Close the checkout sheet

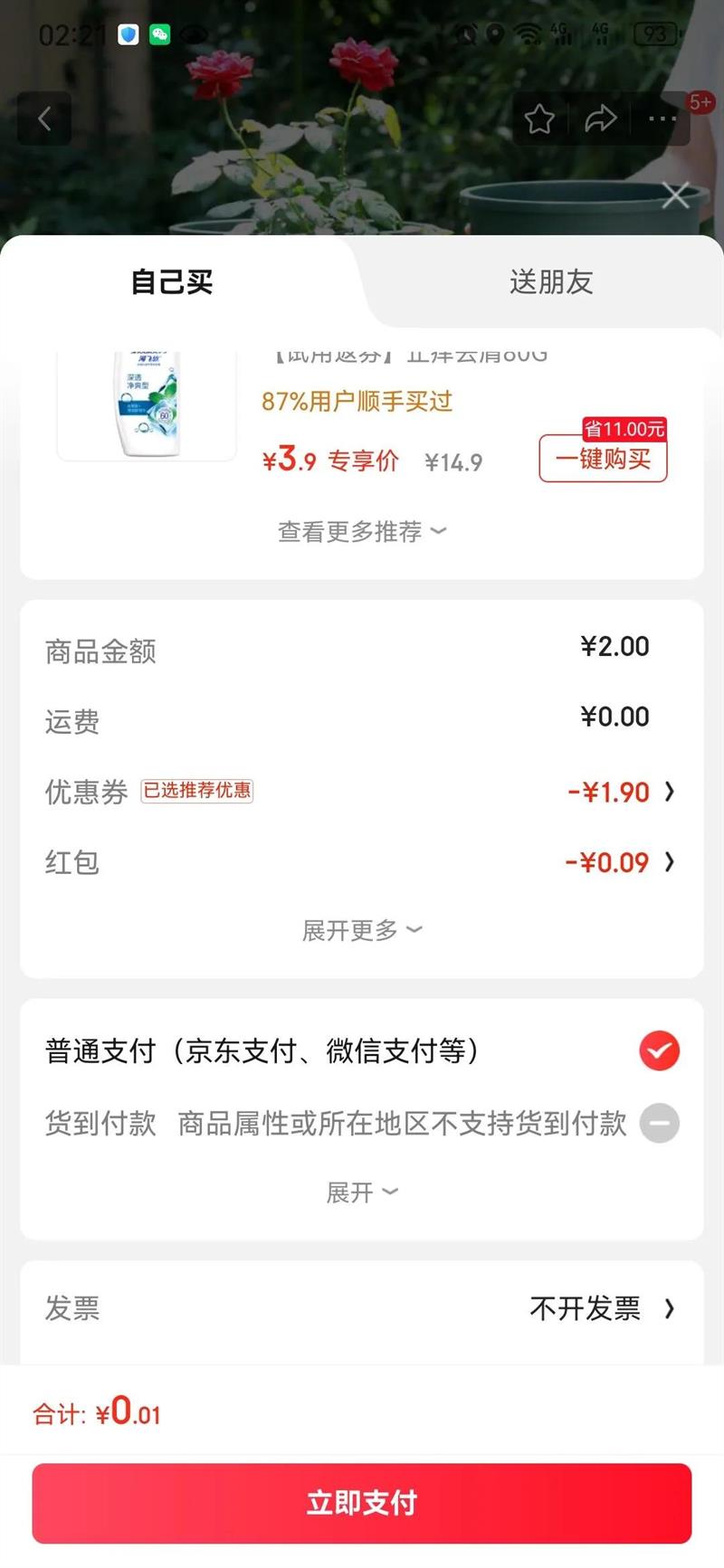(x=675, y=195)
